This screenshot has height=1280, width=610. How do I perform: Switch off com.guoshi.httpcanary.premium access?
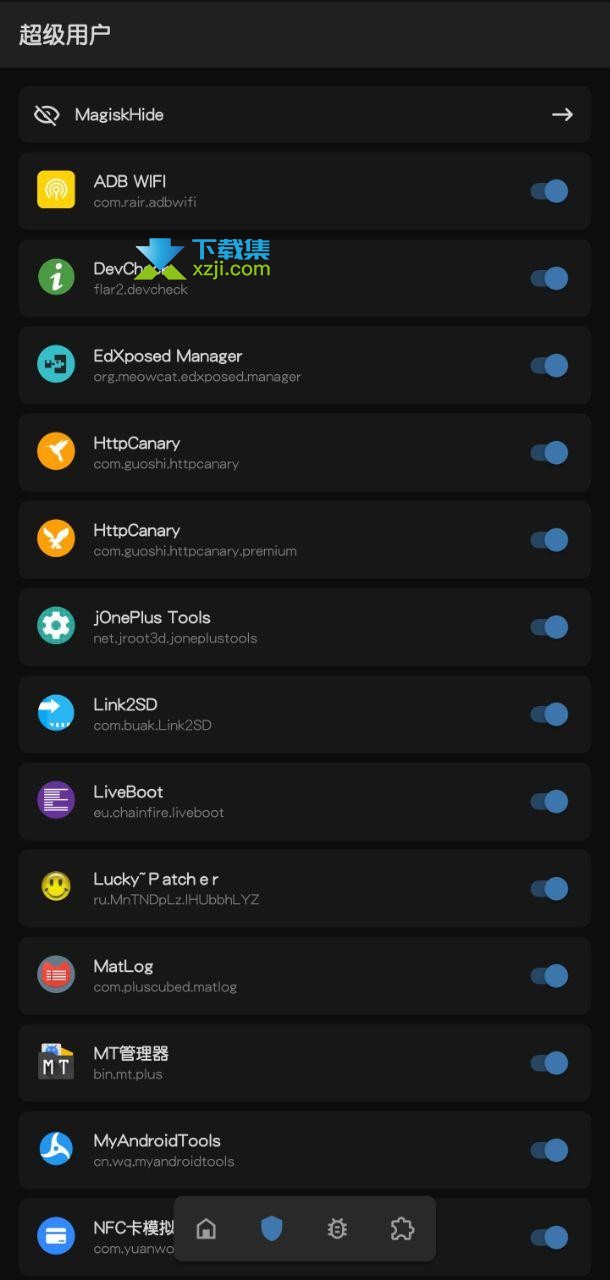pyautogui.click(x=549, y=540)
